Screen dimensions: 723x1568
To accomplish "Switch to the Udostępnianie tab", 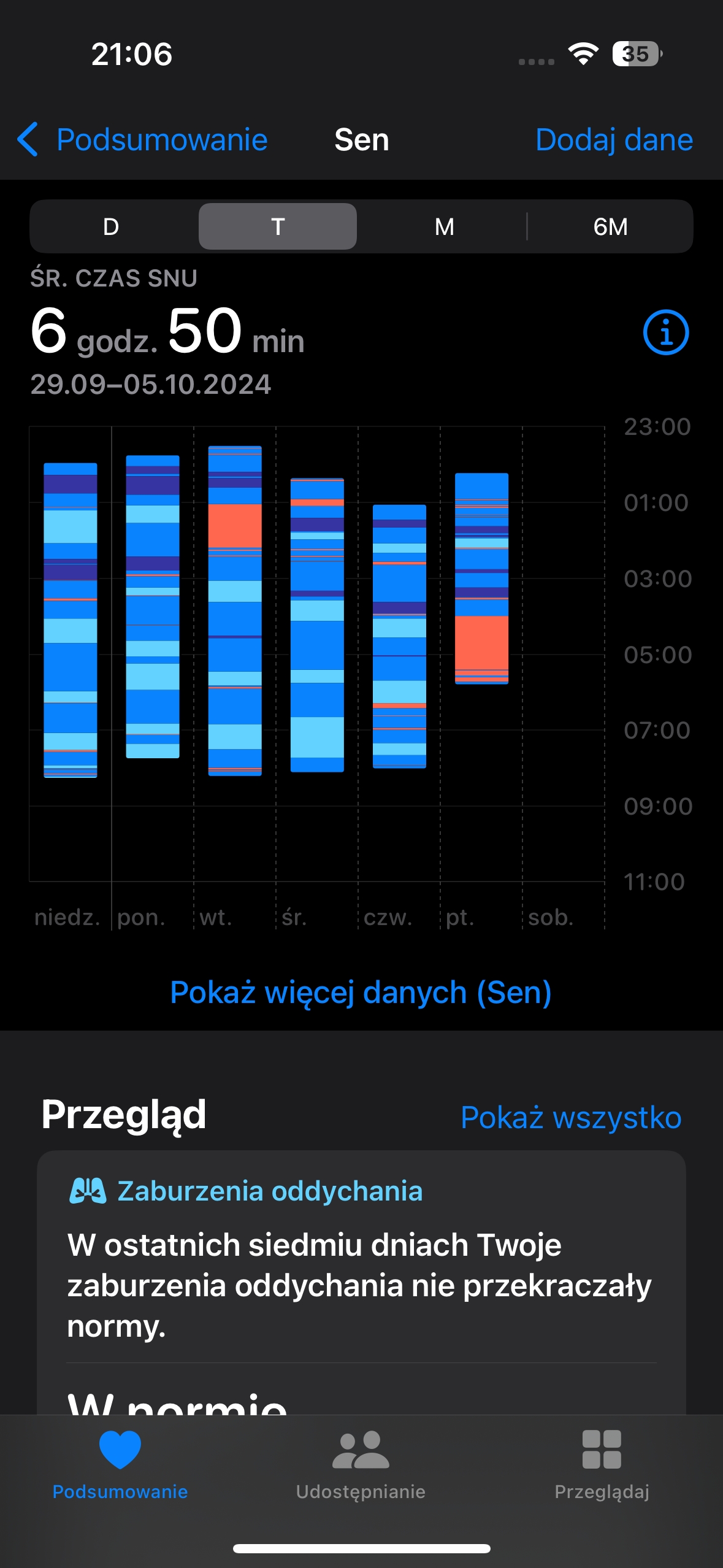I will pos(361,1465).
